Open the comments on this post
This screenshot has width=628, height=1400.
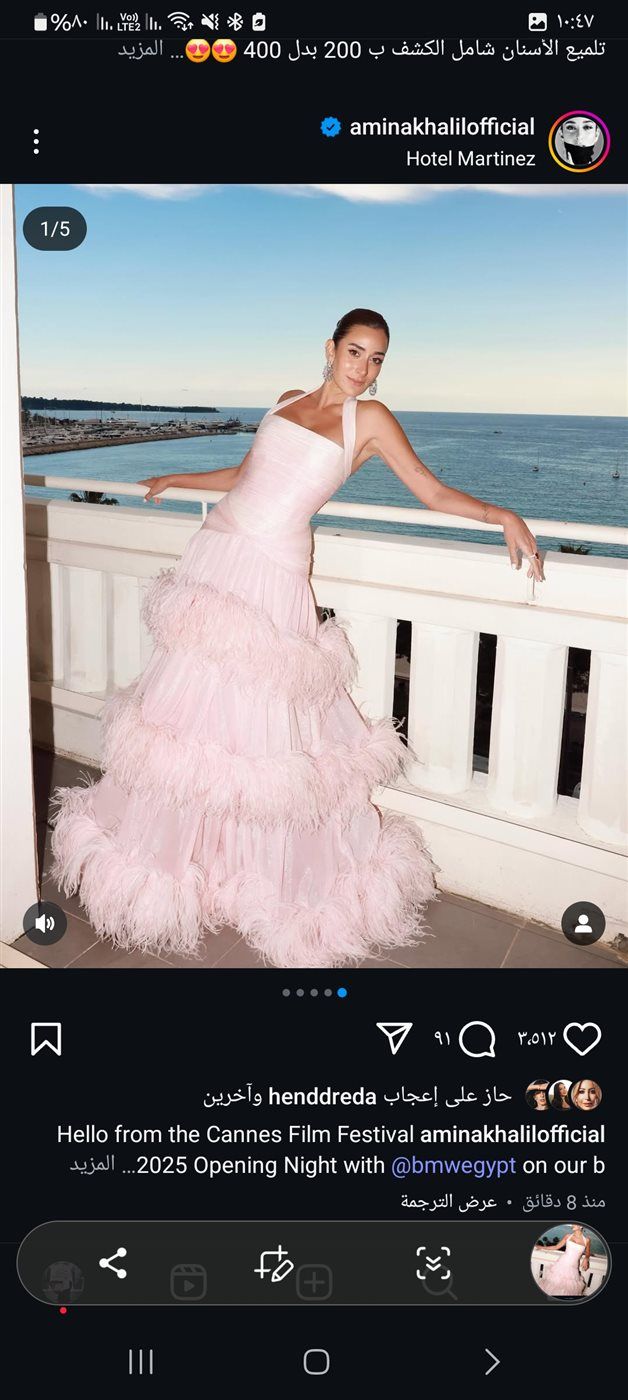478,1039
